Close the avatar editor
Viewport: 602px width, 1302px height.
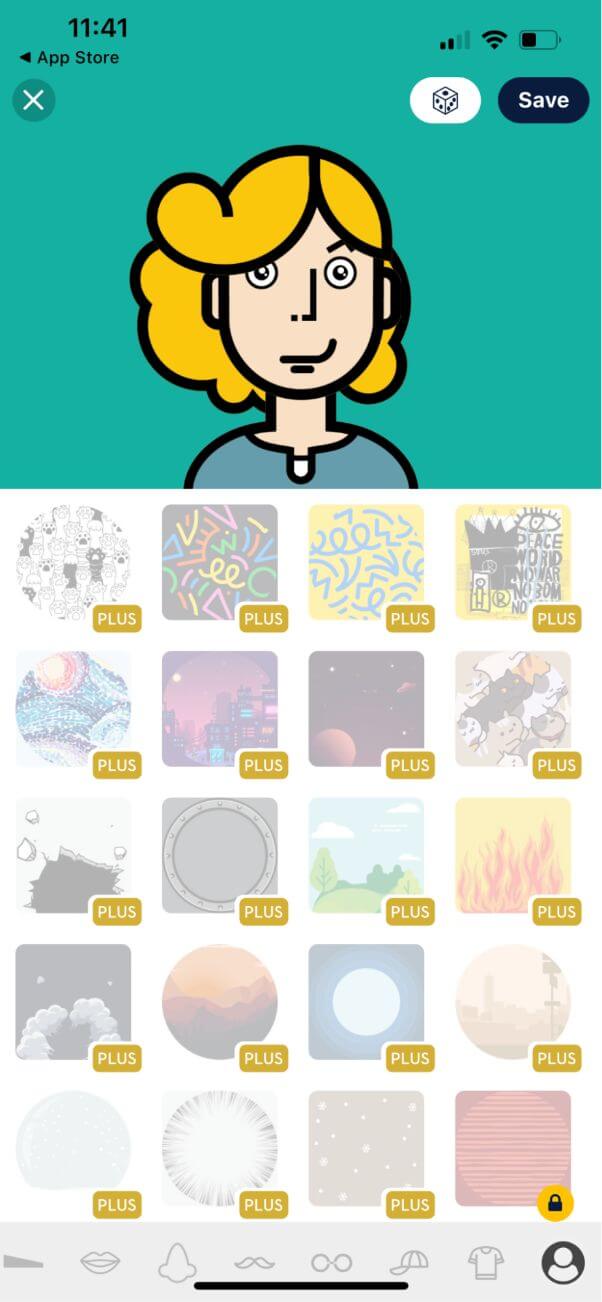[34, 100]
